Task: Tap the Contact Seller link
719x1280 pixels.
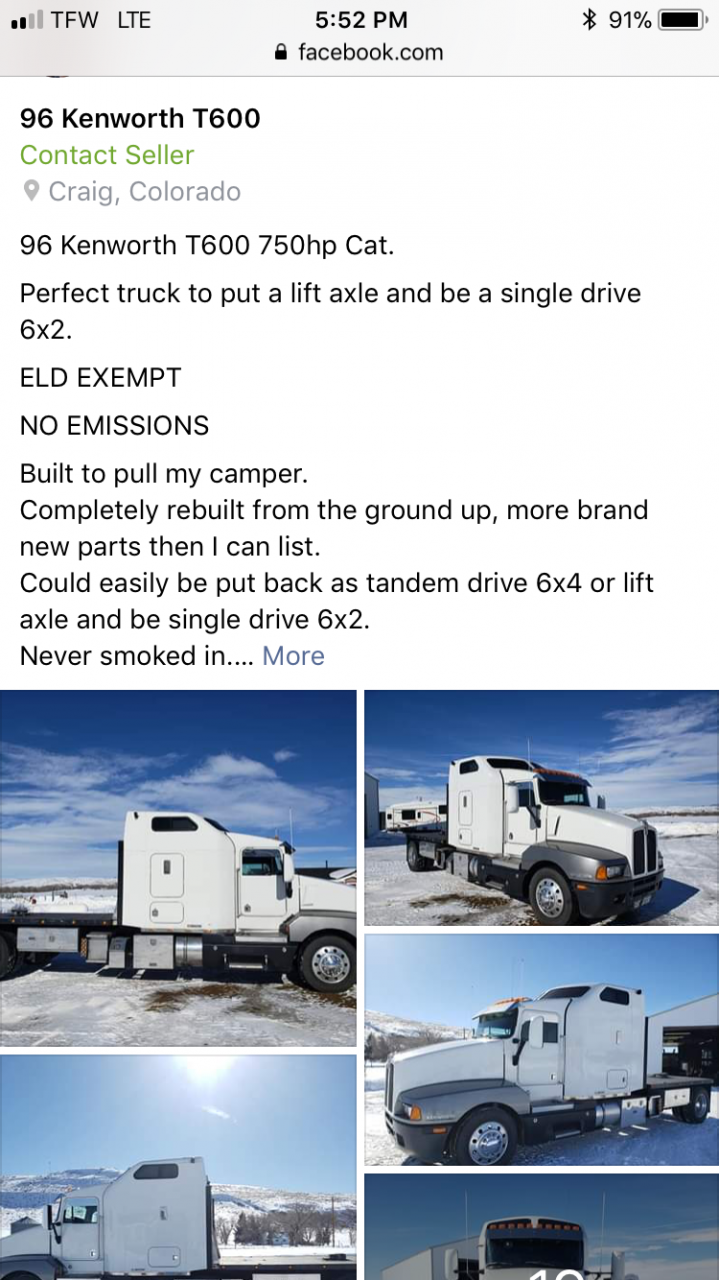Action: [x=107, y=155]
